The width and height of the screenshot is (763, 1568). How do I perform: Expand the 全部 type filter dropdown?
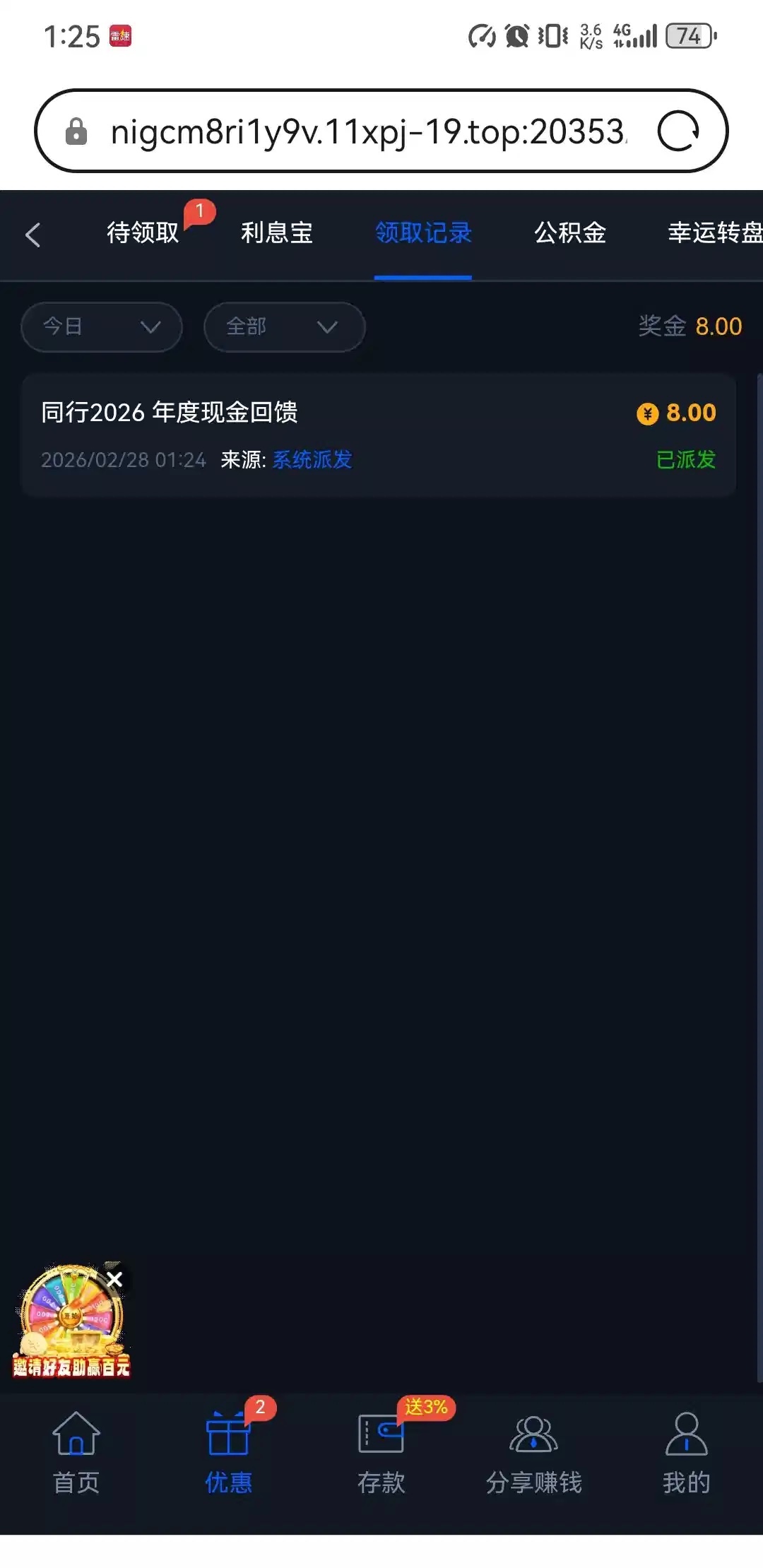284,326
